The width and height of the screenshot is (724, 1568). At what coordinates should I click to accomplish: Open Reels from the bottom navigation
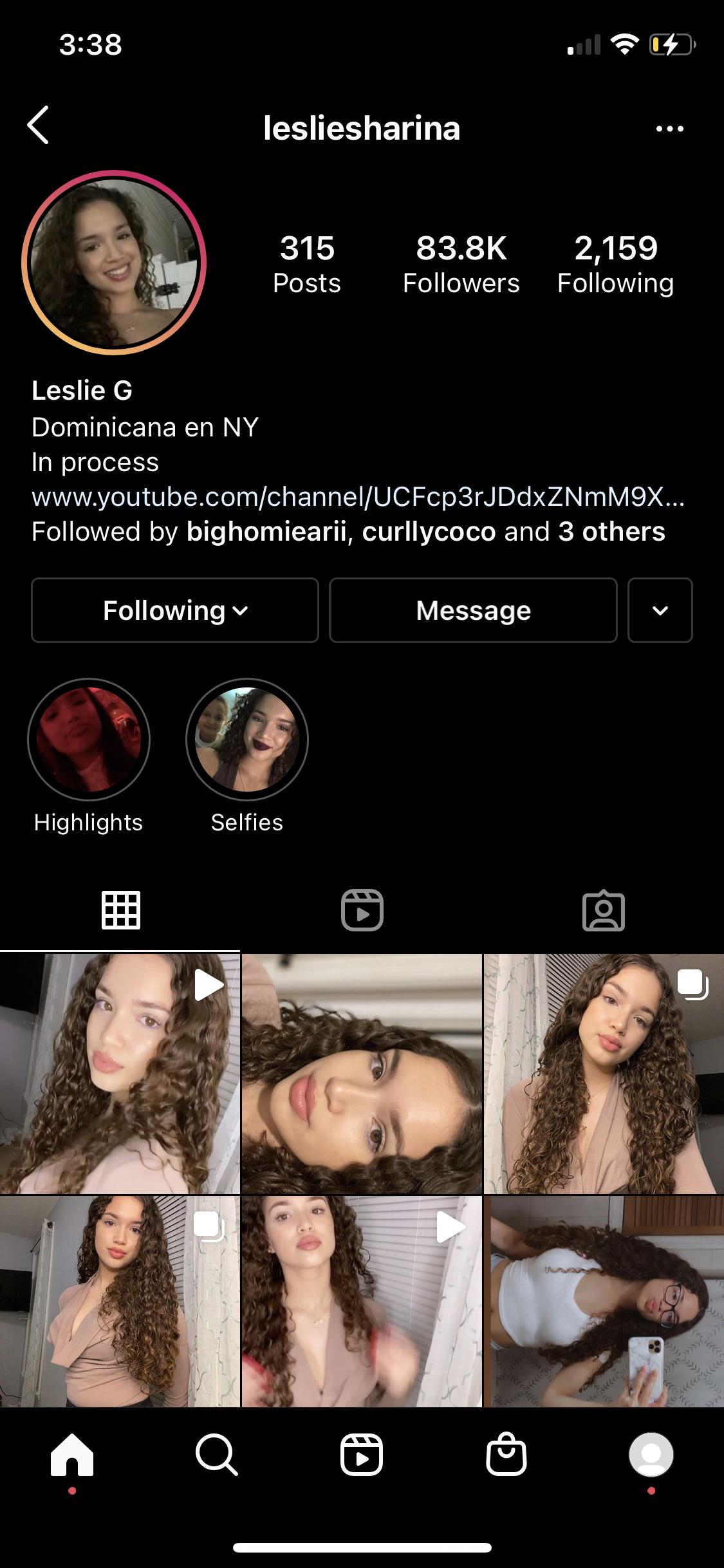click(x=362, y=1455)
